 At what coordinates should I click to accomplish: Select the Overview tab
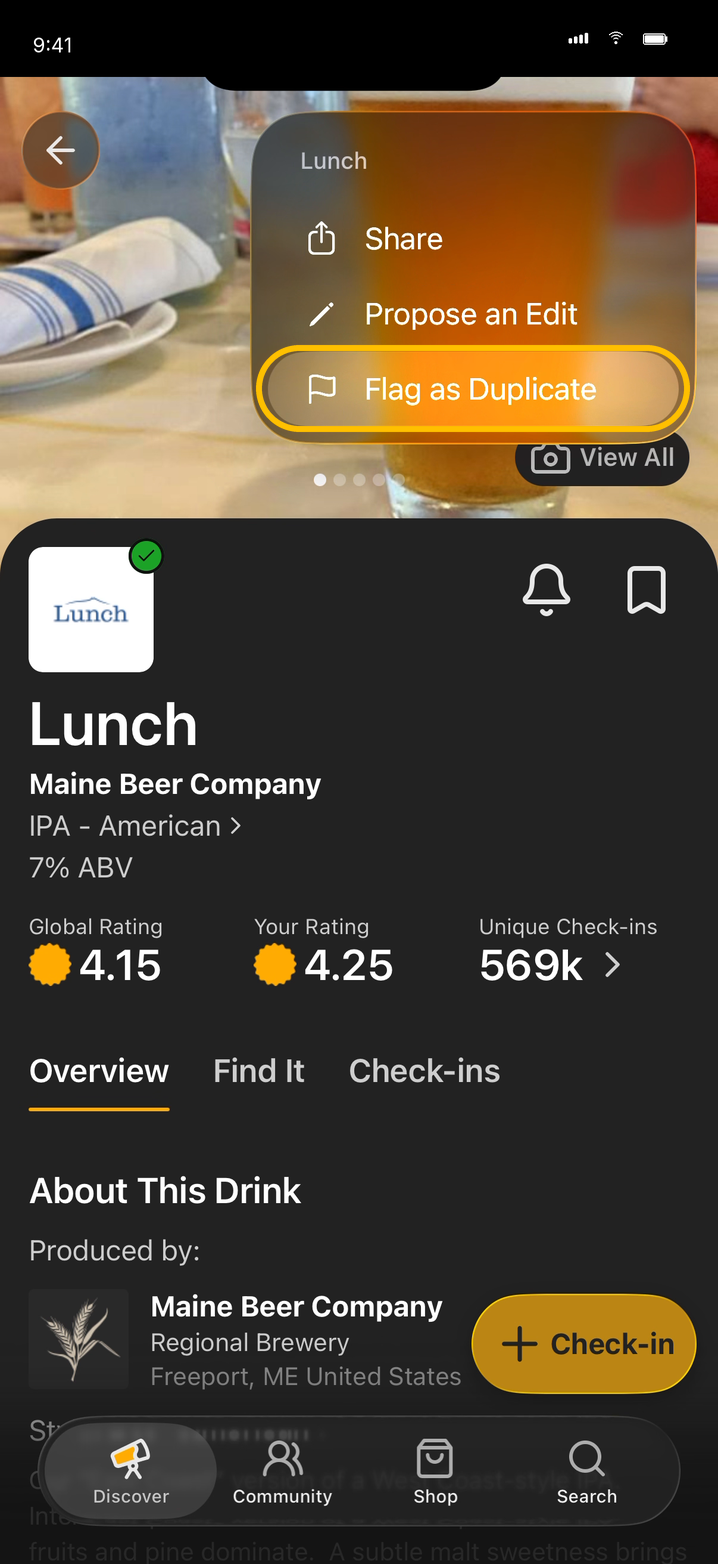[x=99, y=1071]
